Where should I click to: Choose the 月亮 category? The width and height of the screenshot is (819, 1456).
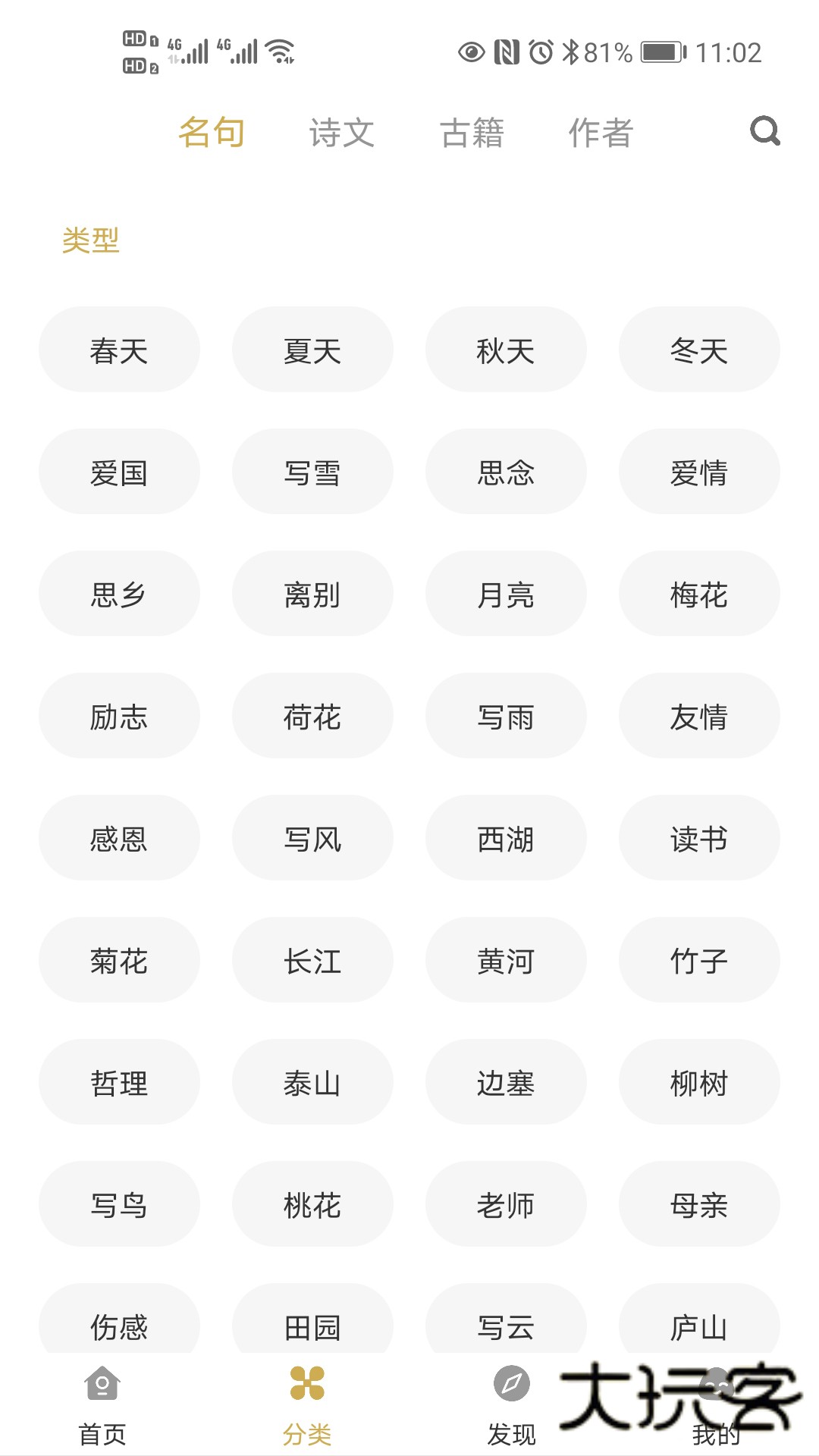pyautogui.click(x=506, y=594)
